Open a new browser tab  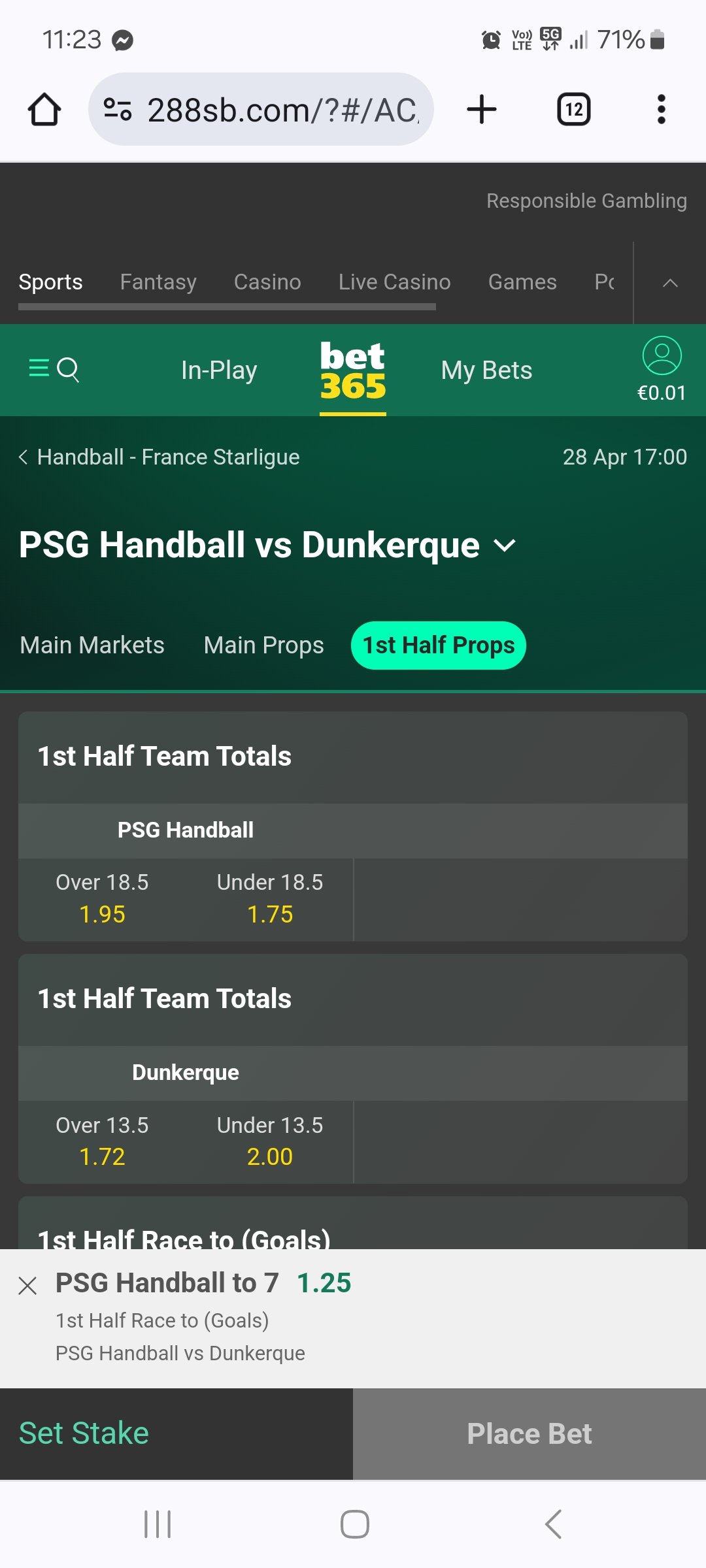482,109
